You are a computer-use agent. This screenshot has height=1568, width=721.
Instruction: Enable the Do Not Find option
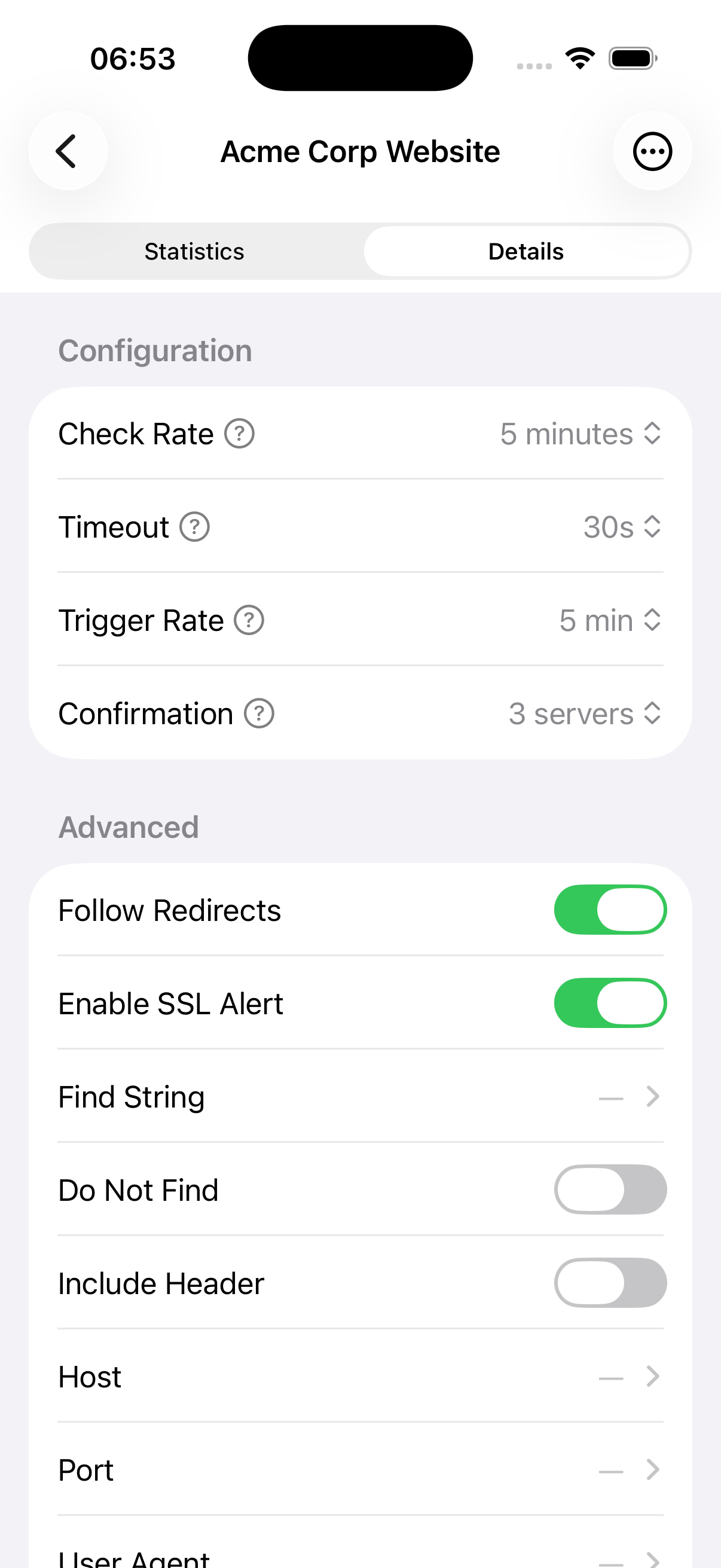[610, 1189]
